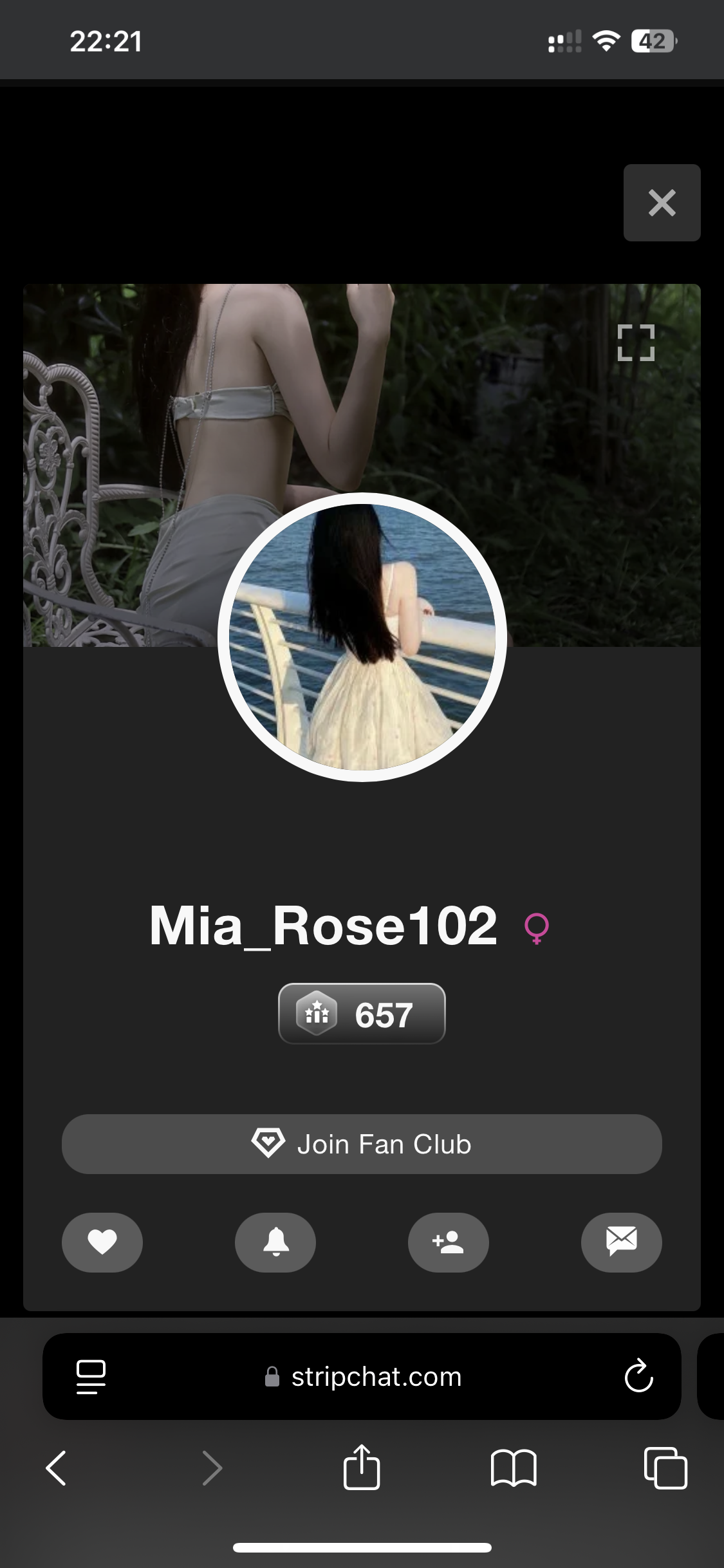Open Safari bookmarks
The width and height of the screenshot is (724, 1568).
513,1468
